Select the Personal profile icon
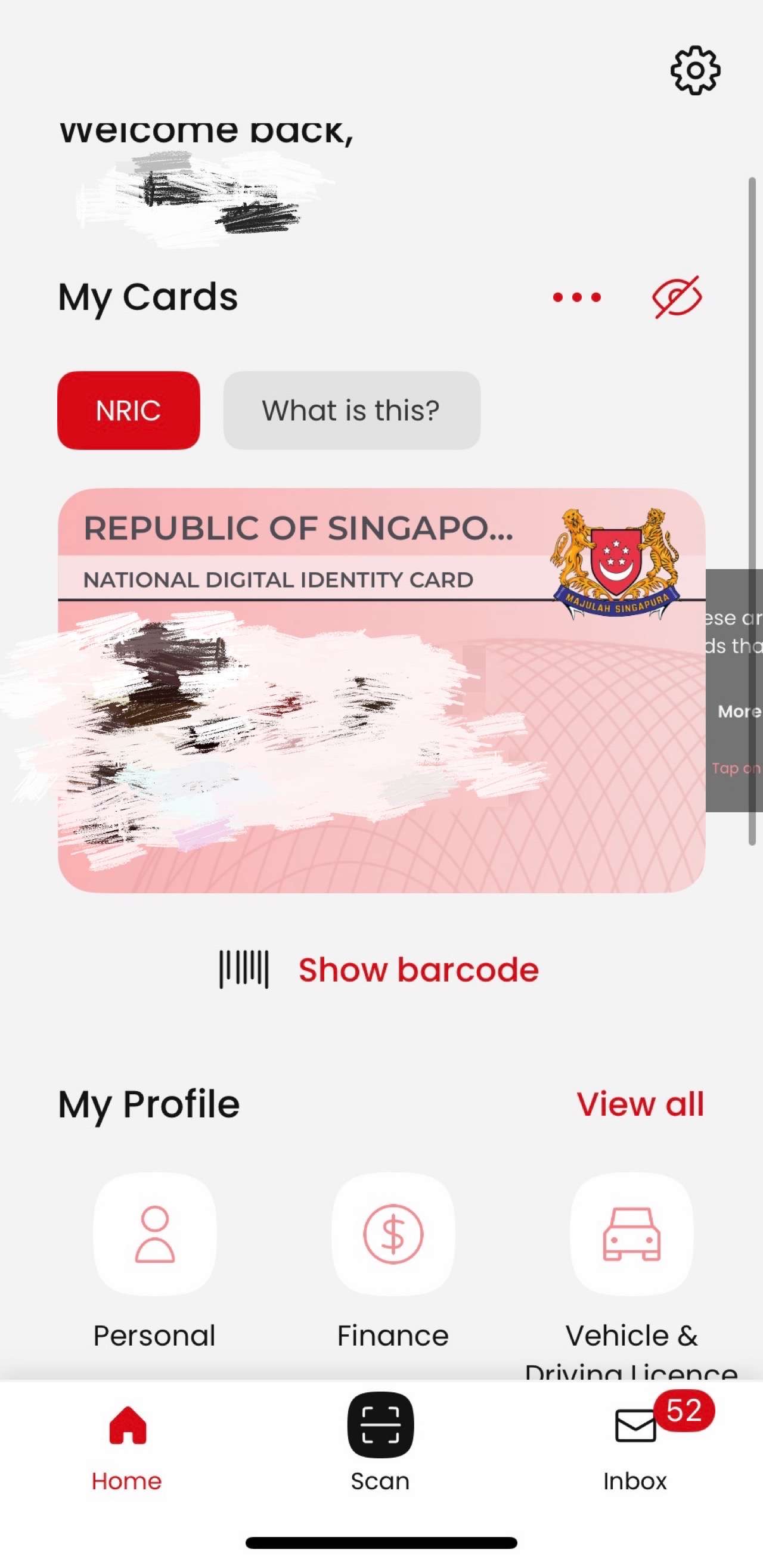 [154, 1233]
